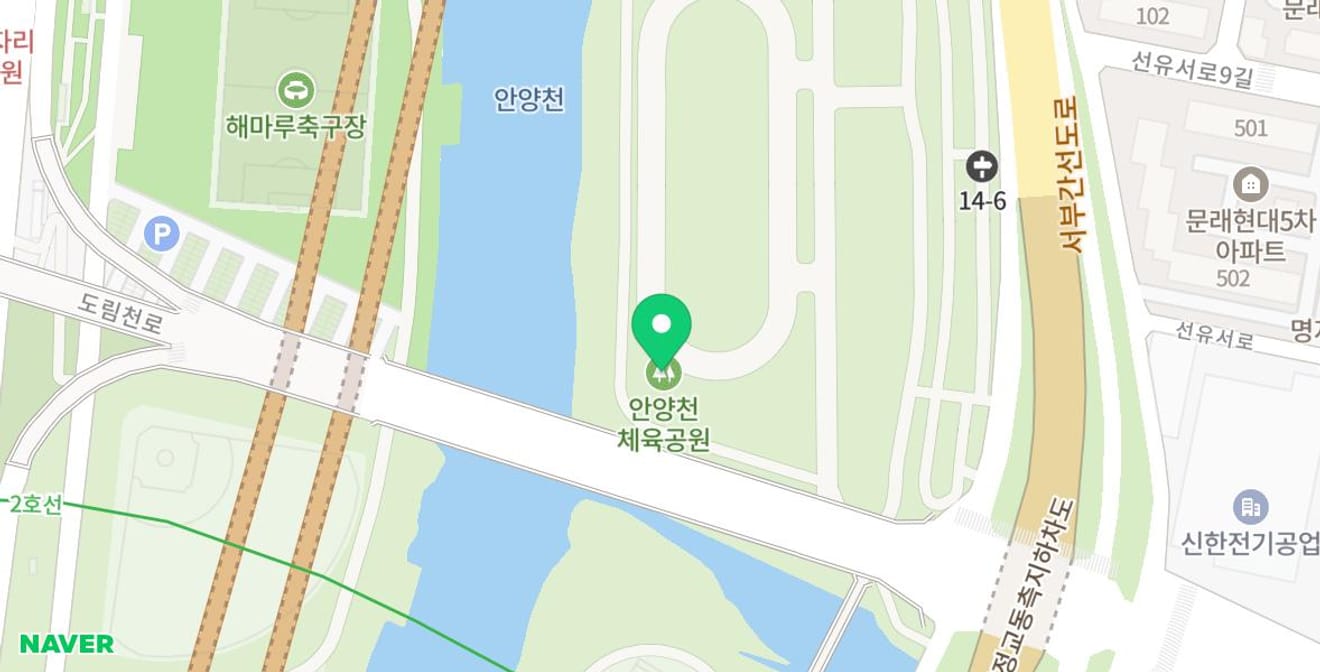Screen dimensions: 1320x672
Task: Open the 14-6 emergency point marker
Action: point(982,166)
